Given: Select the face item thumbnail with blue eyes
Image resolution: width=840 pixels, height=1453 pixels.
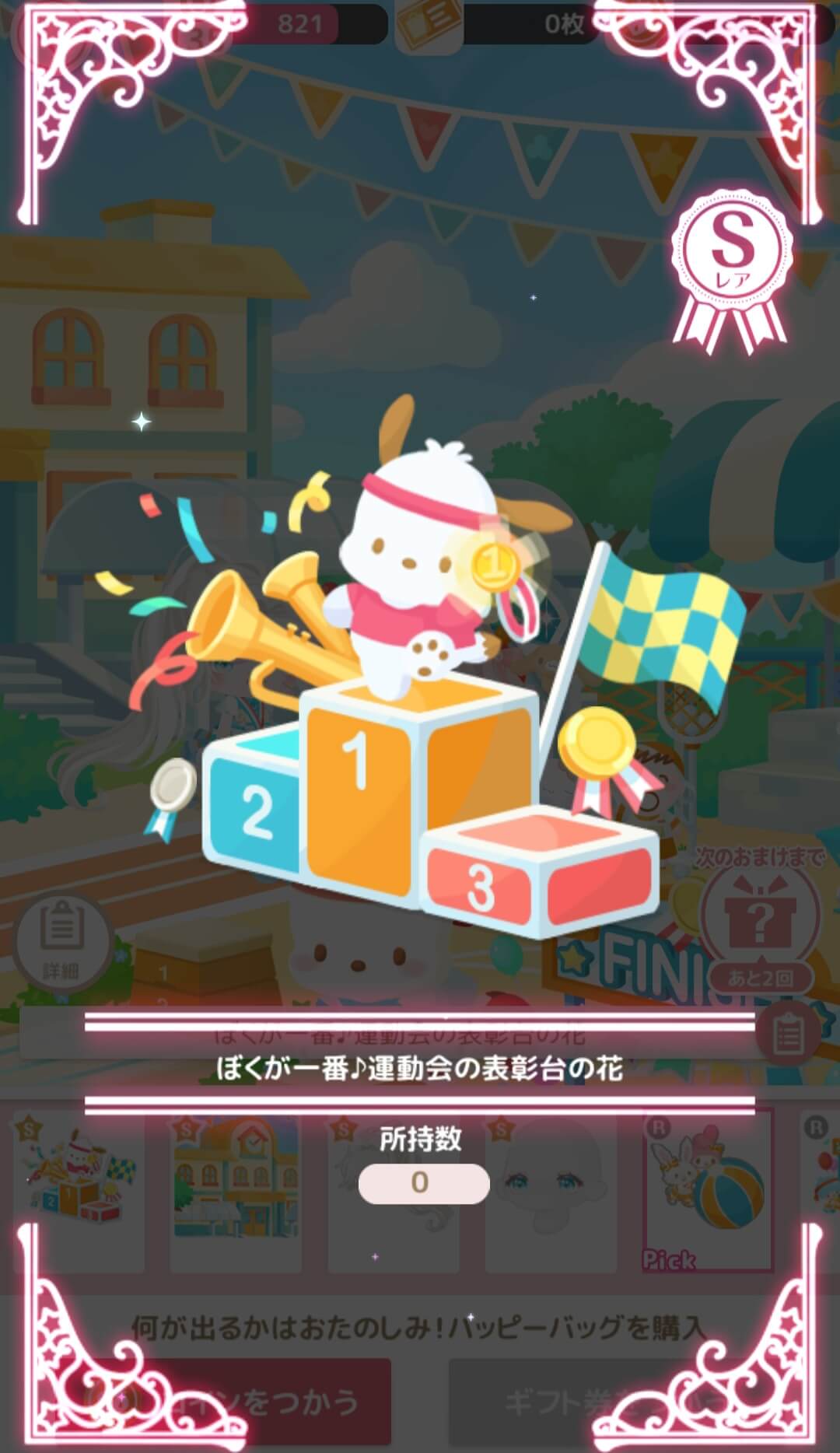Looking at the screenshot, I should 551,1189.
